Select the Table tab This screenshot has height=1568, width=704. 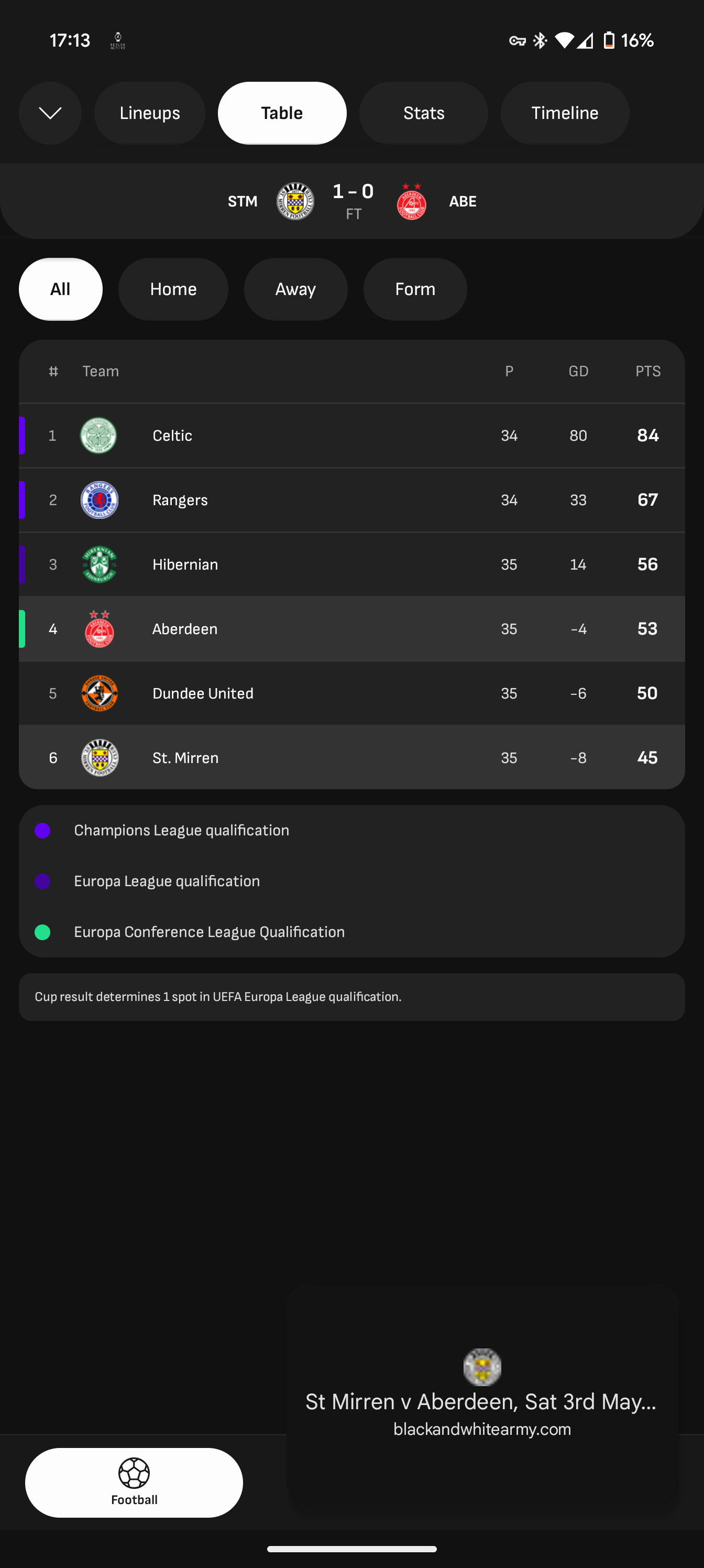point(282,113)
